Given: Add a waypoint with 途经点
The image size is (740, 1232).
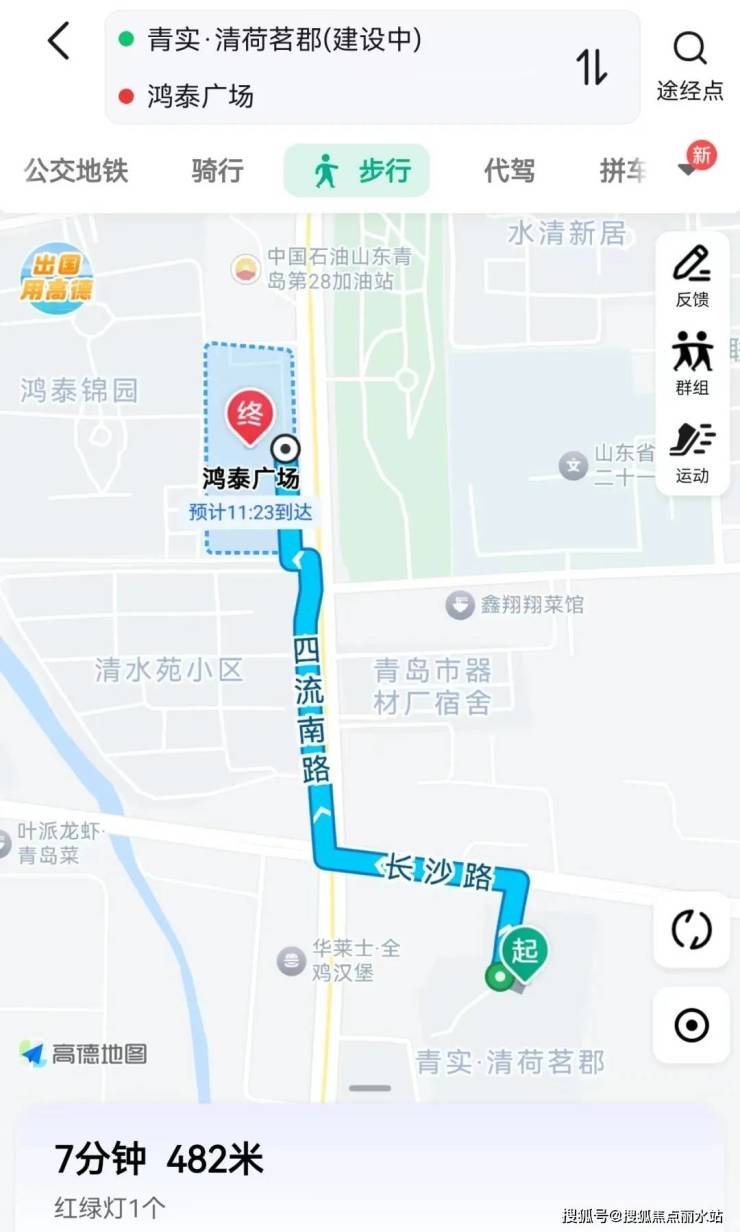Looking at the screenshot, I should pyautogui.click(x=689, y=66).
